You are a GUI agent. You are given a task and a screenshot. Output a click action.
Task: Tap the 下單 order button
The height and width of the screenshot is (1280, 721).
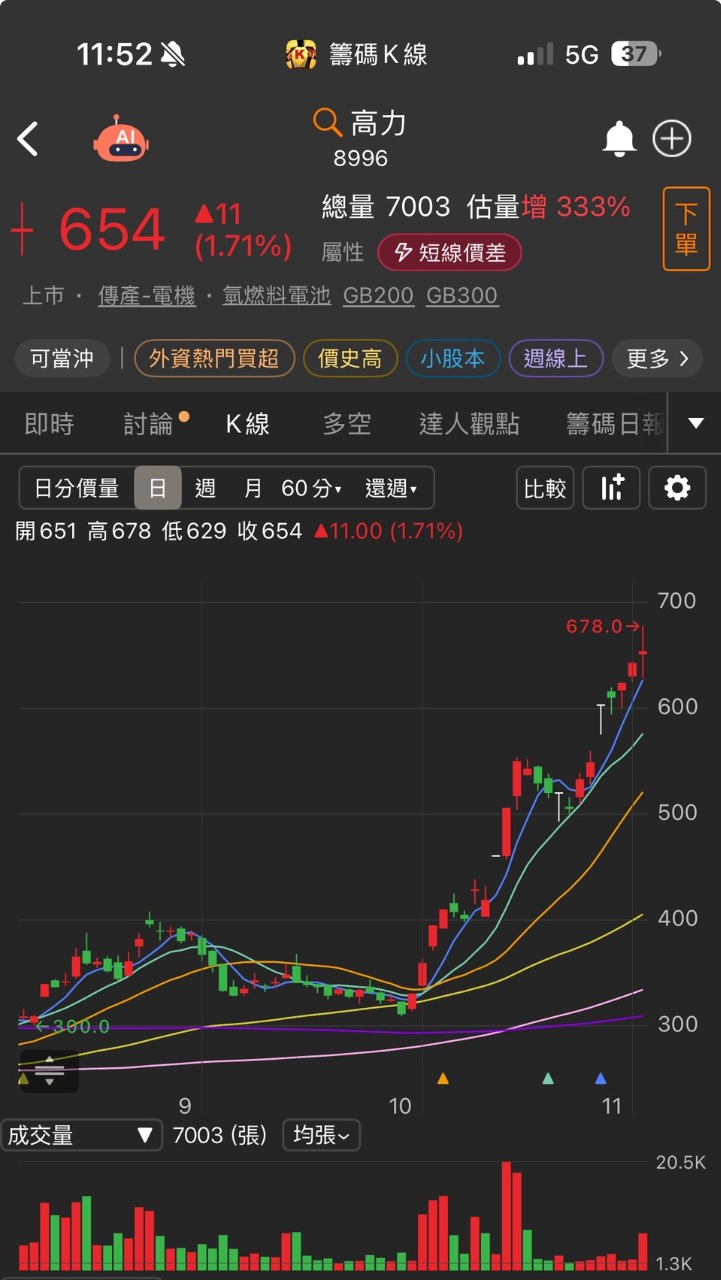pos(685,229)
